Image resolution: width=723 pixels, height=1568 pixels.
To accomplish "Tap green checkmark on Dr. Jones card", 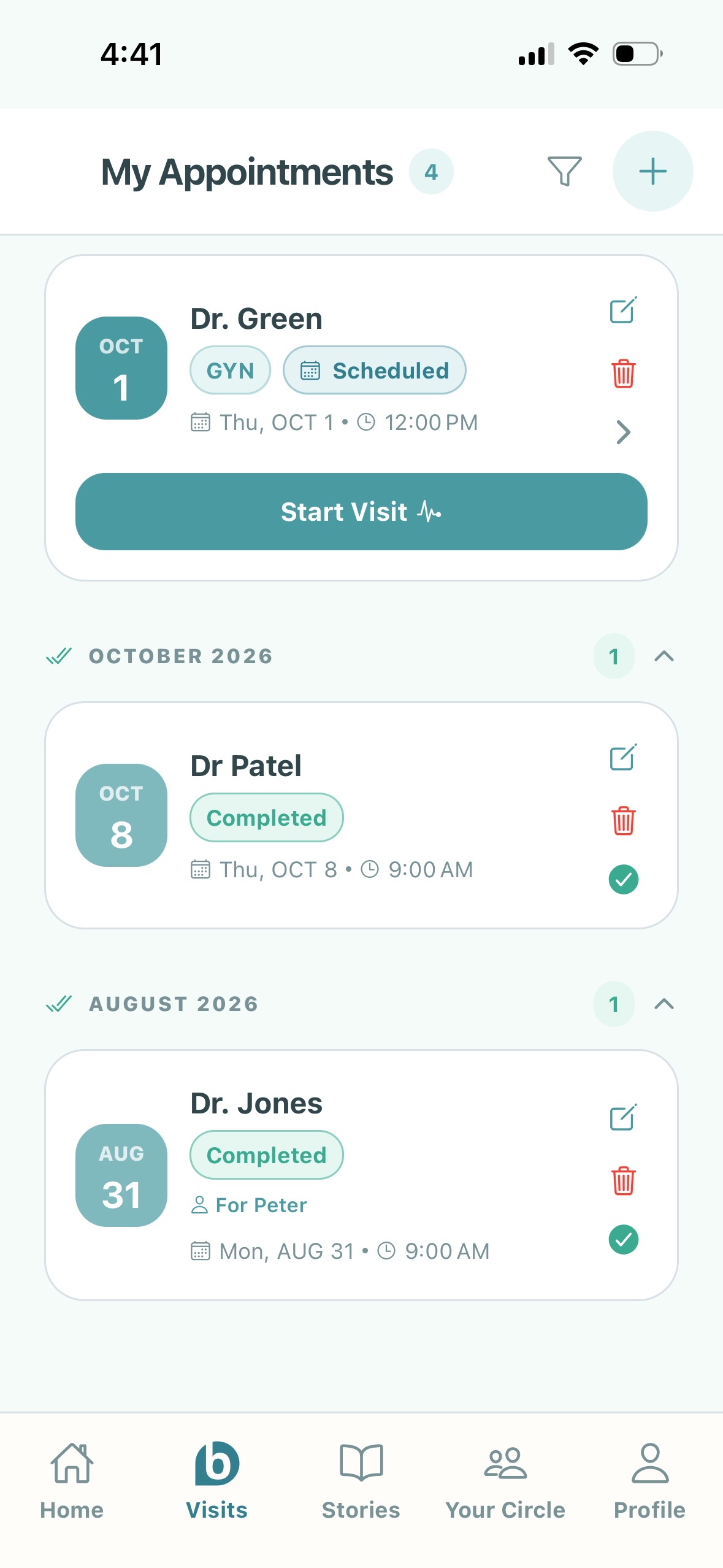I will pyautogui.click(x=623, y=1240).
